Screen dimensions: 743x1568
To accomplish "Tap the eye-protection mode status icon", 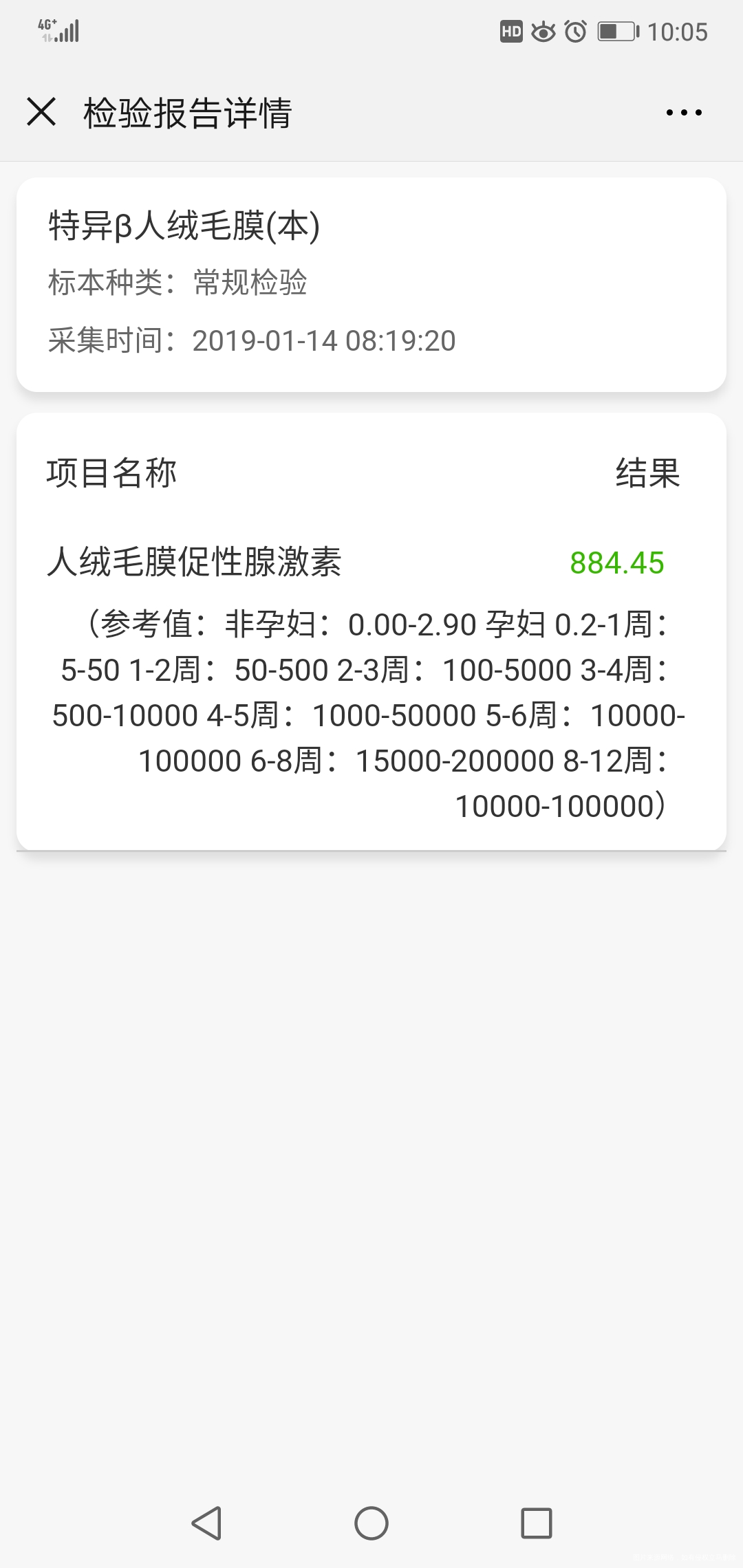I will (x=543, y=31).
